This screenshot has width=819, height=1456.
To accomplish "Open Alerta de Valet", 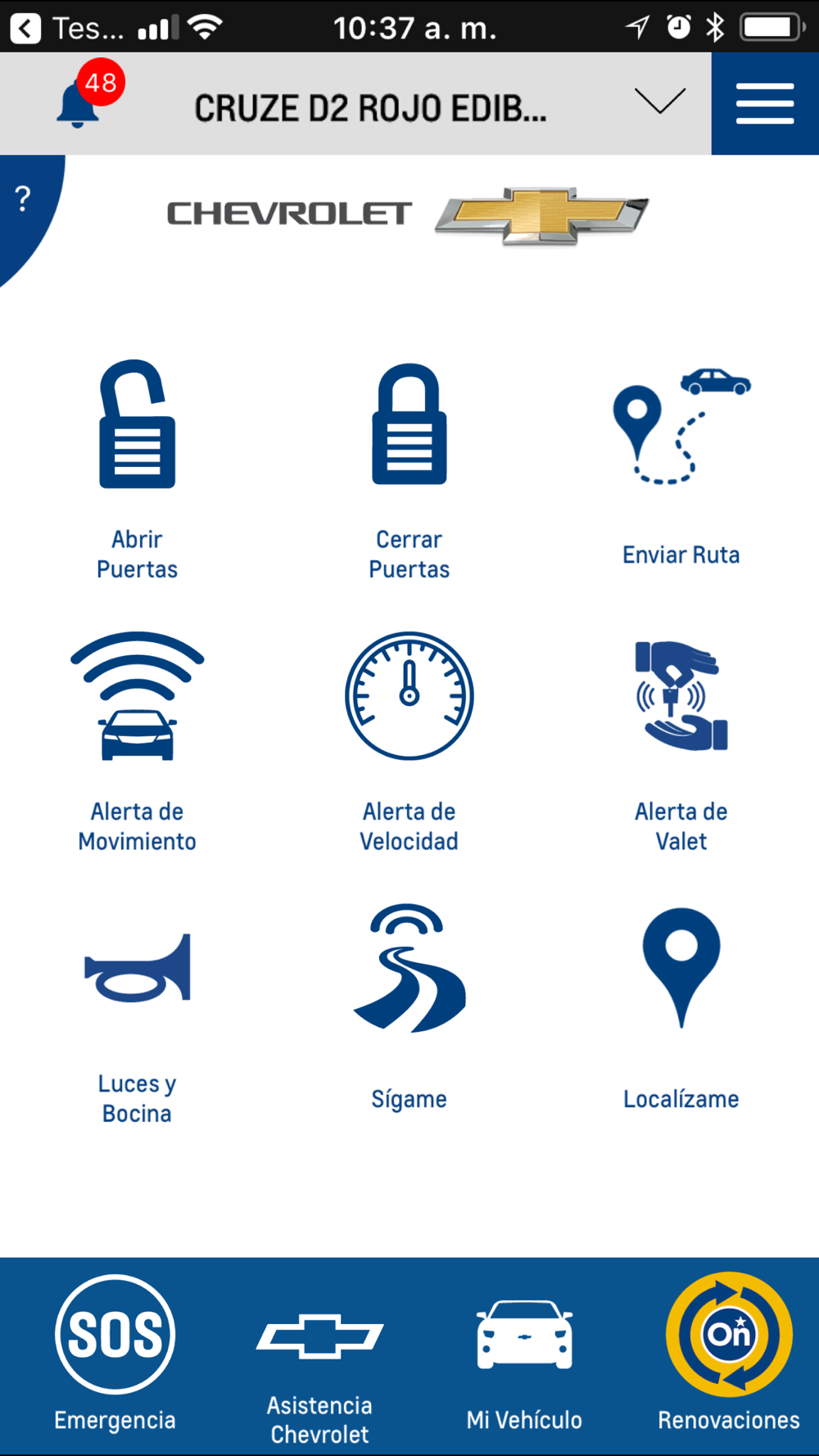I will pyautogui.click(x=681, y=742).
